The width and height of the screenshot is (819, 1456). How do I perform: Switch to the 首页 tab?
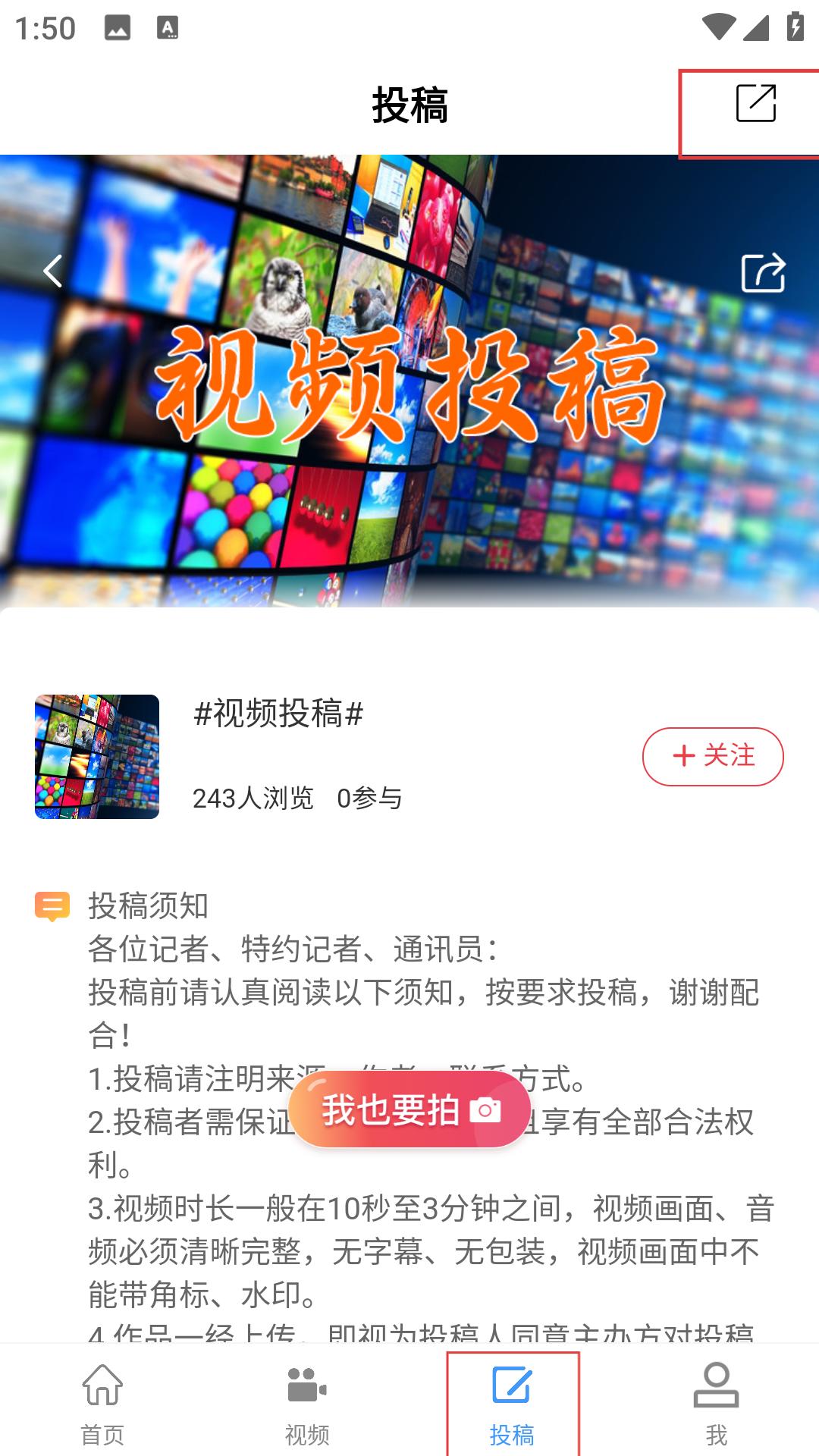(x=102, y=1403)
